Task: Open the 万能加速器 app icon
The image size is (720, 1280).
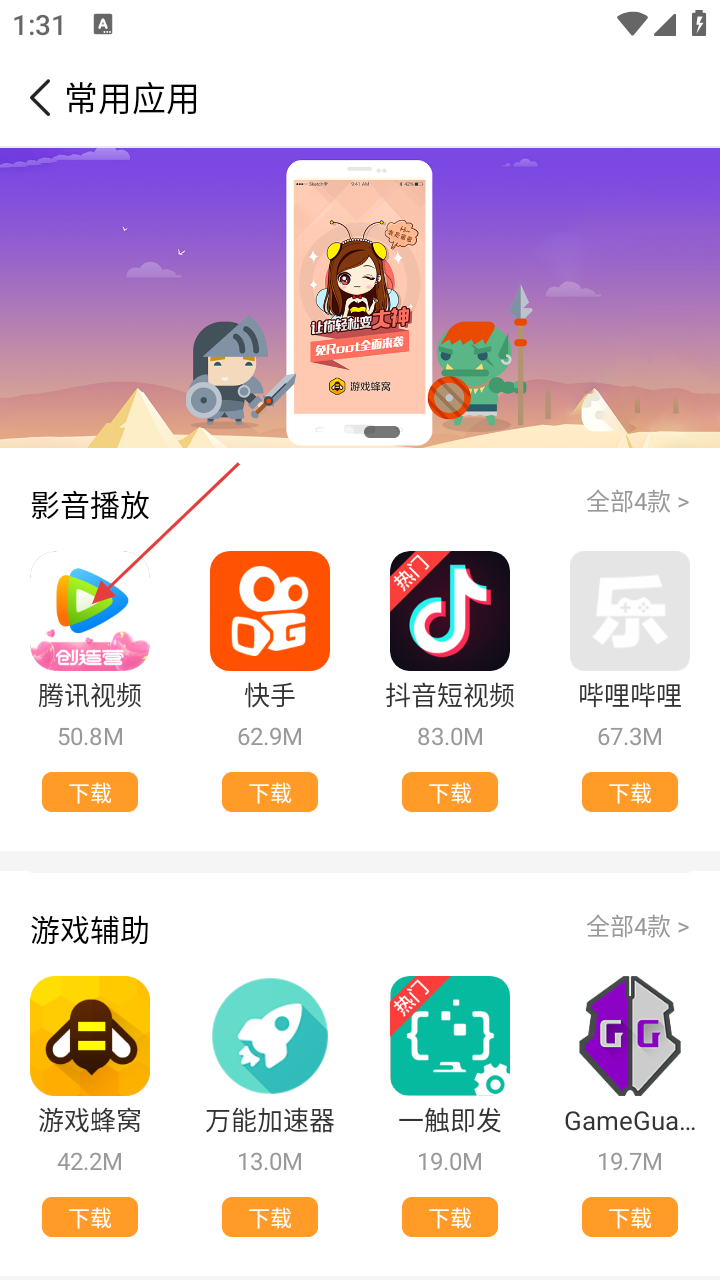Action: click(270, 1036)
